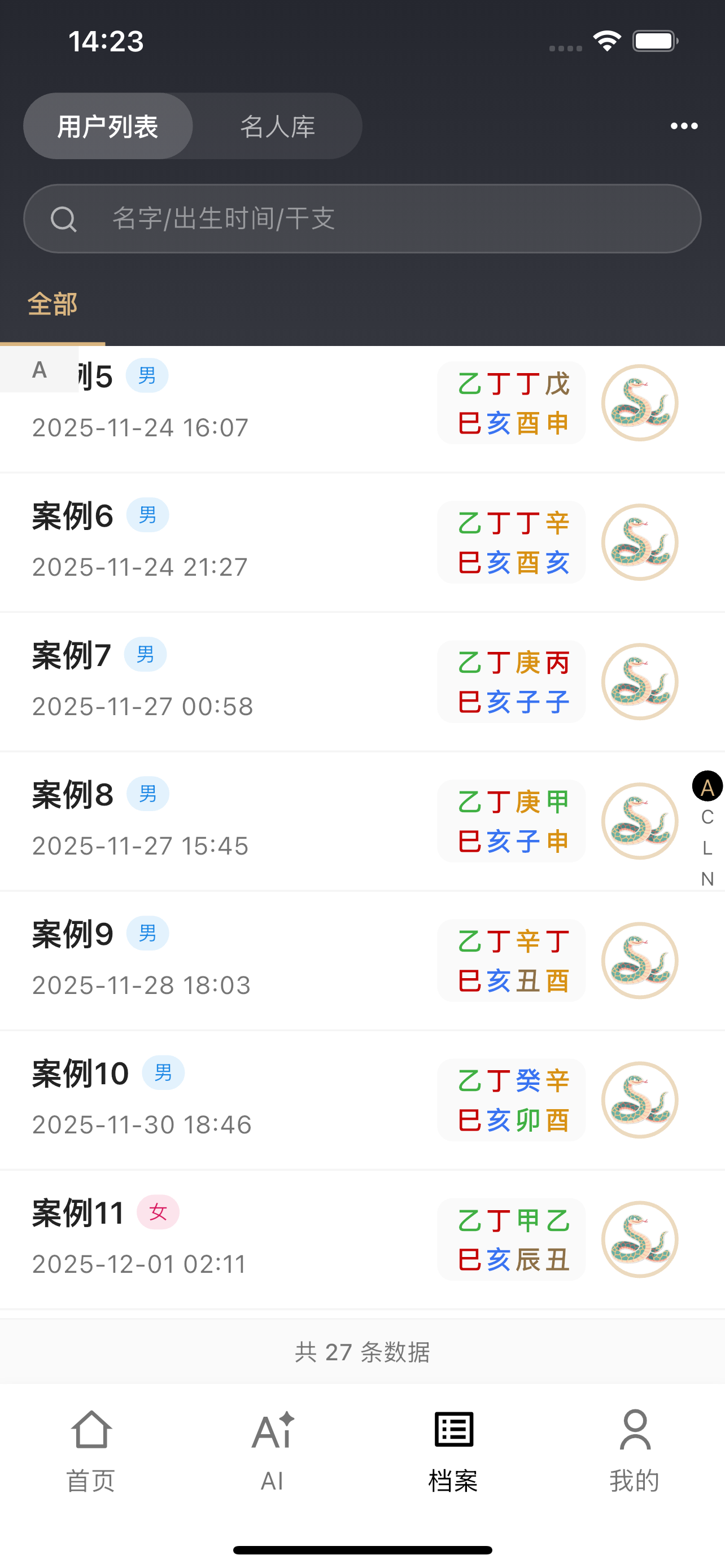Image resolution: width=725 pixels, height=1568 pixels.
Task: Switch to the 名人库 tab
Action: [278, 126]
